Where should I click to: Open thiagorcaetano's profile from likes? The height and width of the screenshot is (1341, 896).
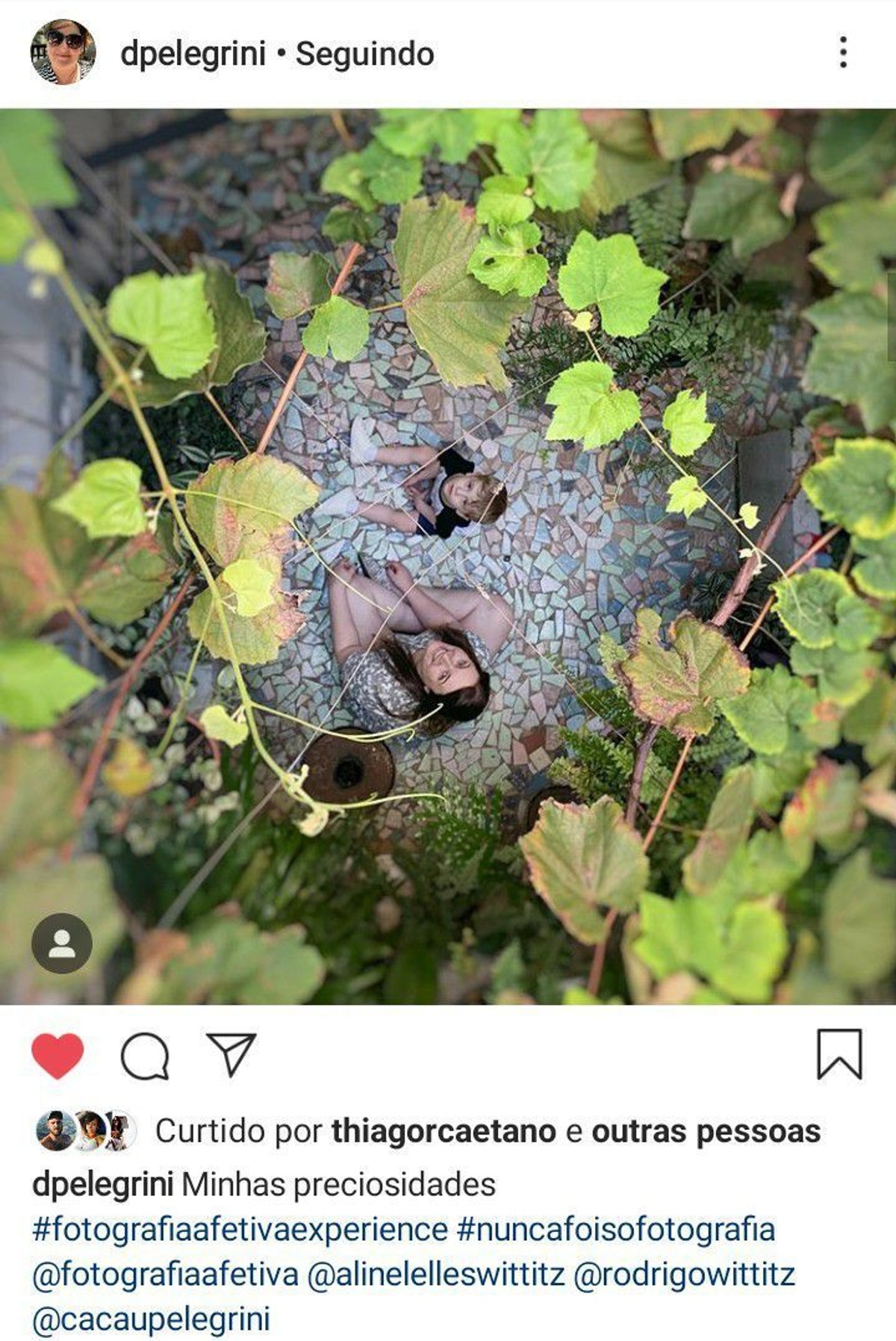[x=444, y=1131]
